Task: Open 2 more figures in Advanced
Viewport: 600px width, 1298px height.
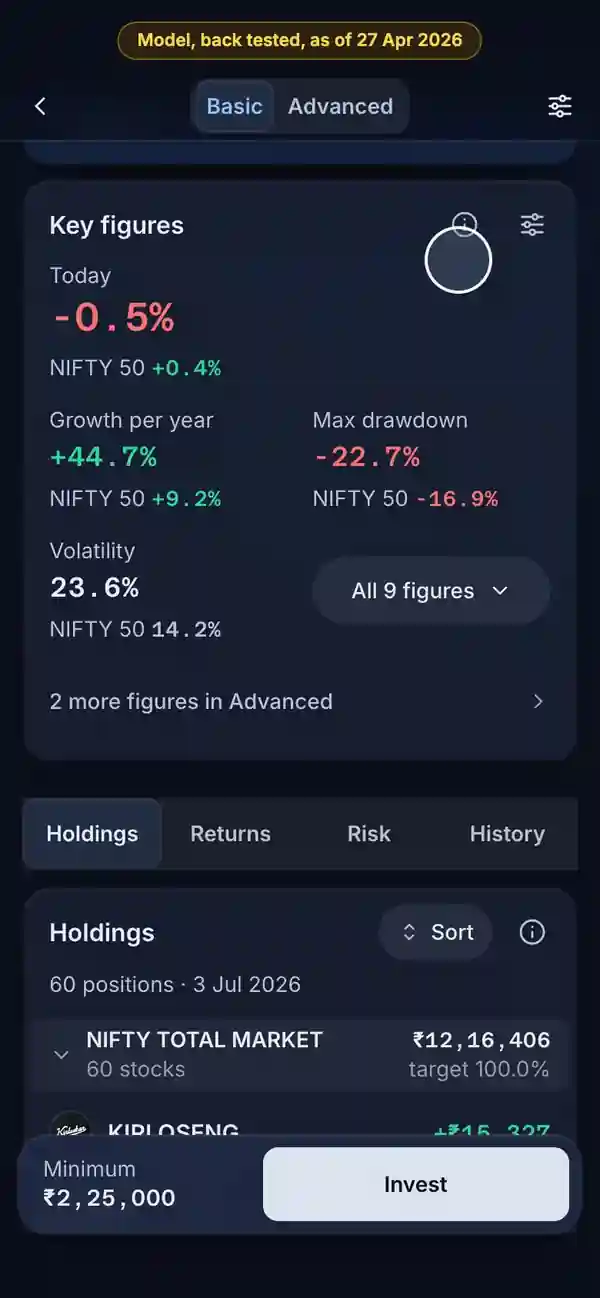Action: click(x=298, y=701)
